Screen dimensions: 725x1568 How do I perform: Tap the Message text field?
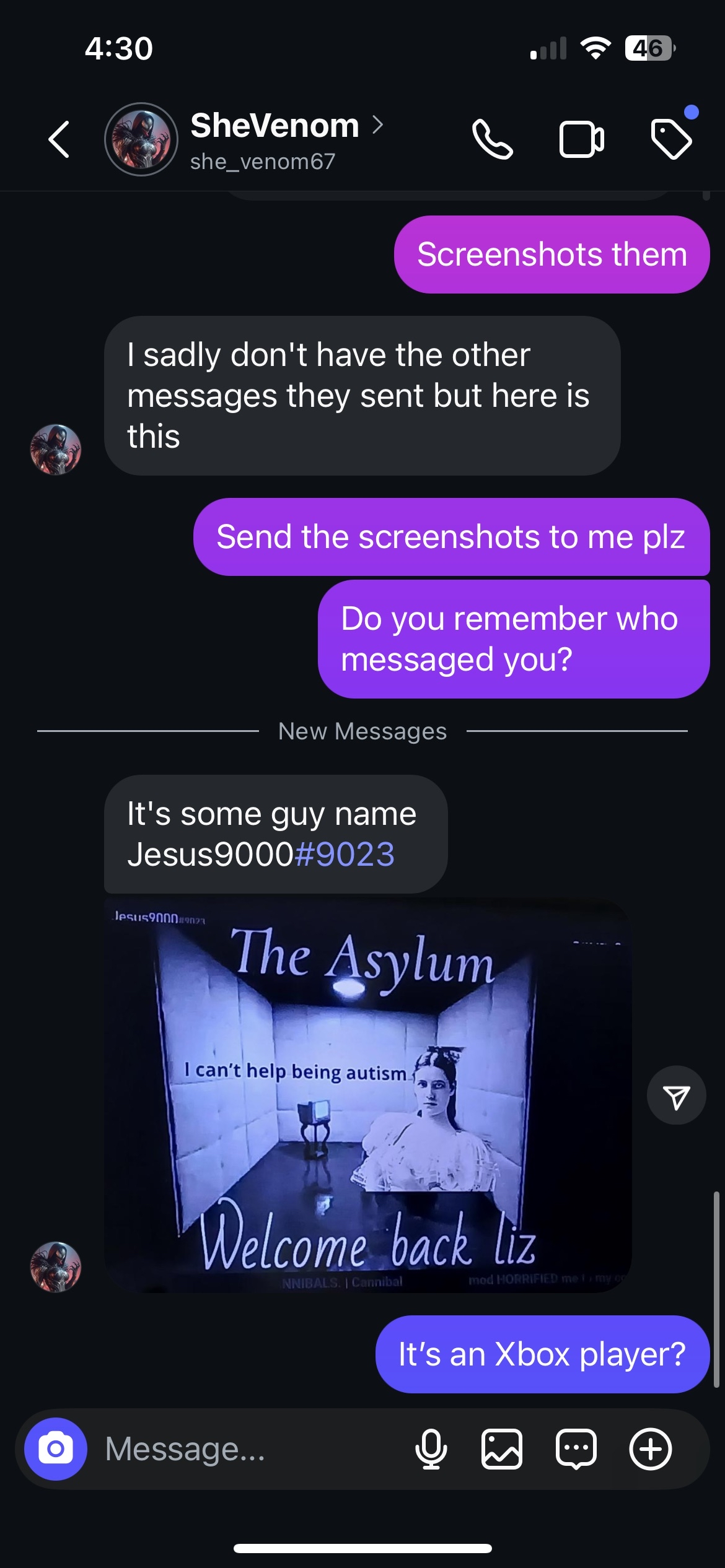point(248,1449)
